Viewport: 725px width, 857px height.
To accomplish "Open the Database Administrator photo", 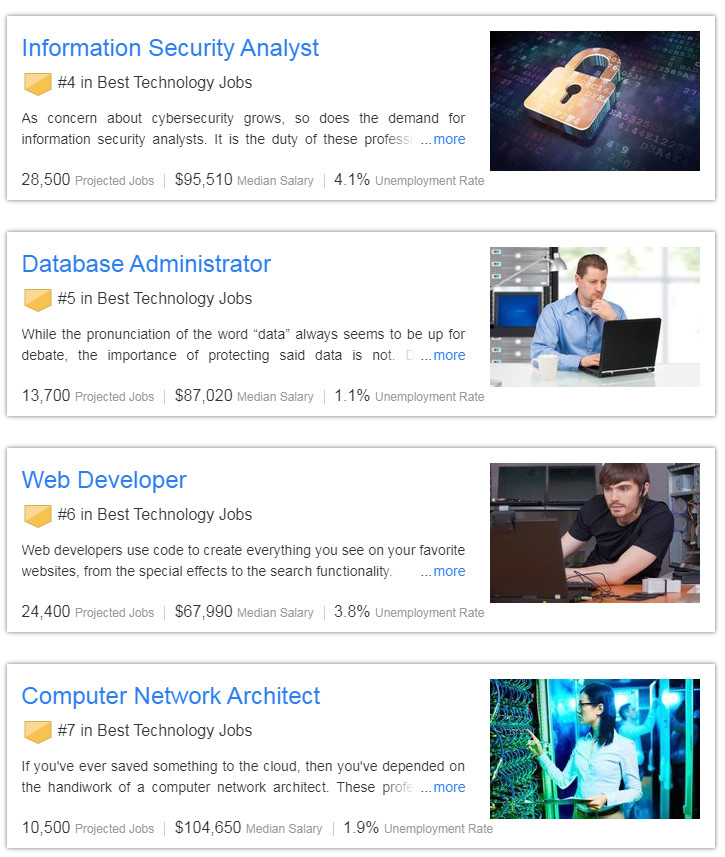I will (594, 316).
